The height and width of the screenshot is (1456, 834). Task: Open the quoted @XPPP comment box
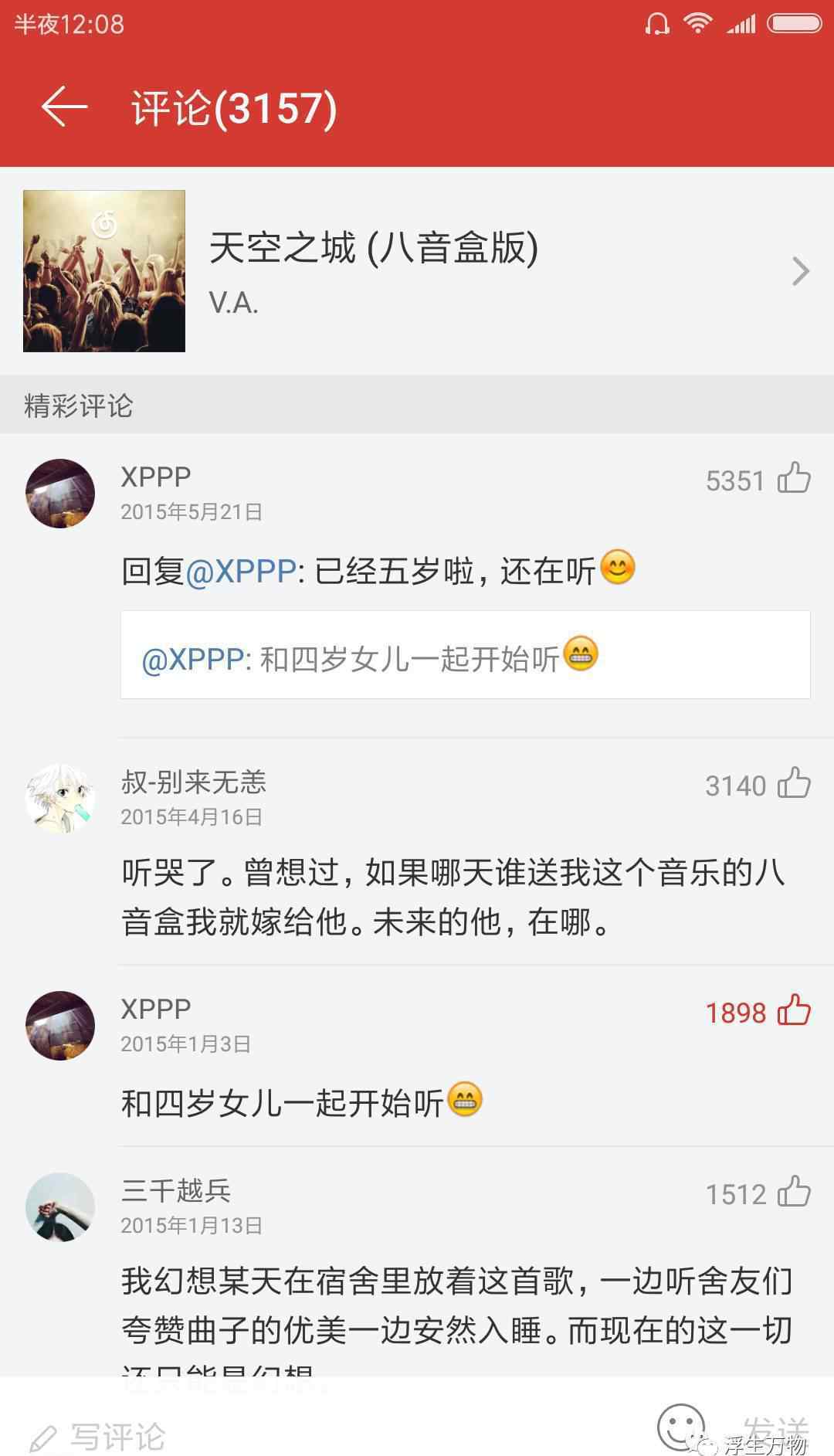pyautogui.click(x=465, y=655)
